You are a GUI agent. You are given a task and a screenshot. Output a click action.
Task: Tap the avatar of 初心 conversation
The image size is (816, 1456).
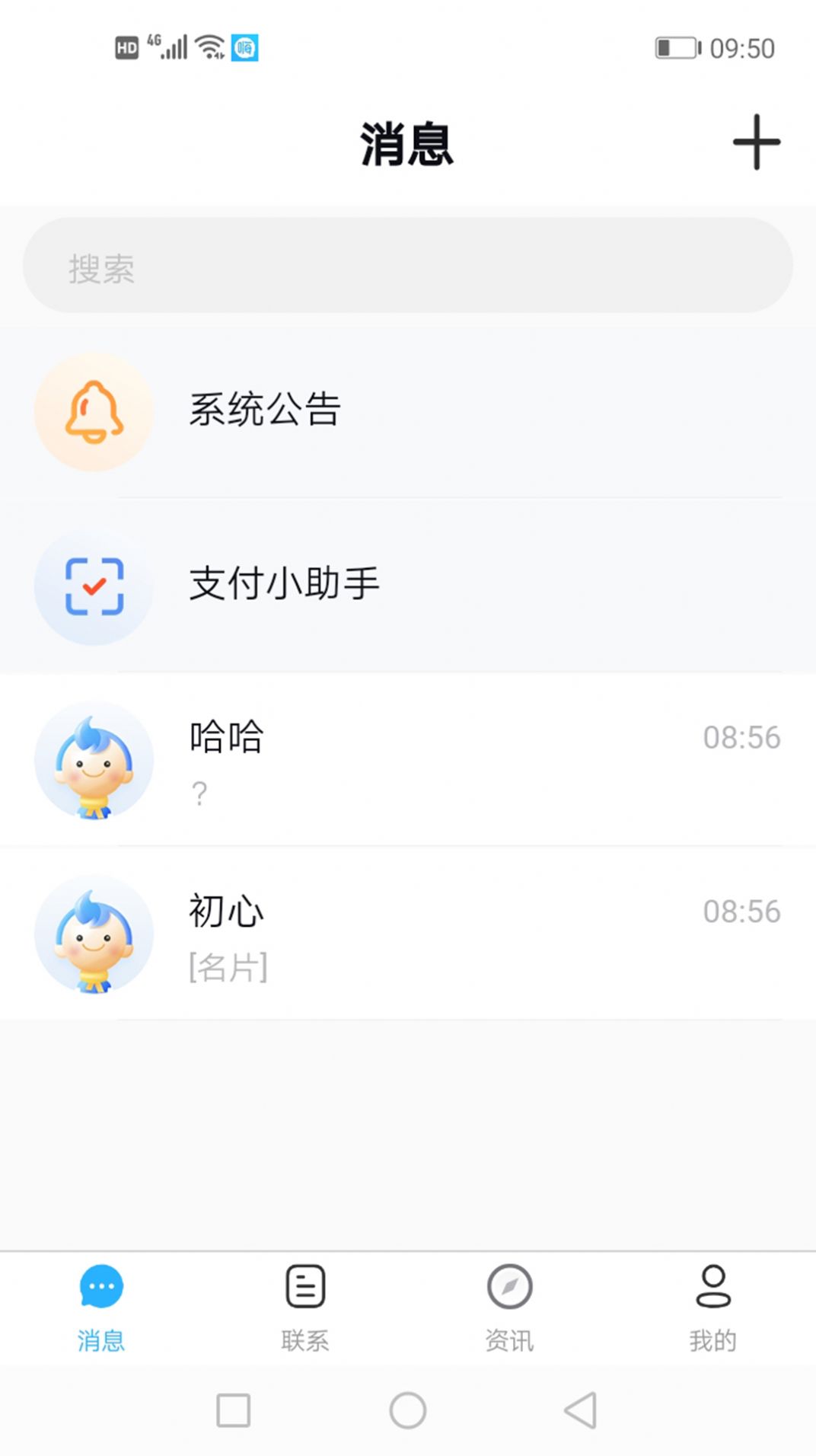pyautogui.click(x=93, y=935)
